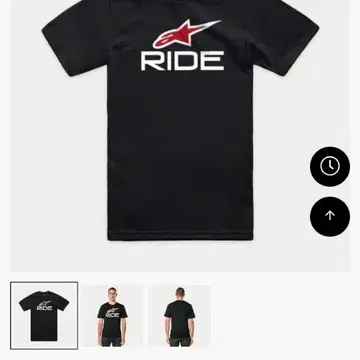View the model back-view thumbnail
This screenshot has width=360, height=360.
180,315
